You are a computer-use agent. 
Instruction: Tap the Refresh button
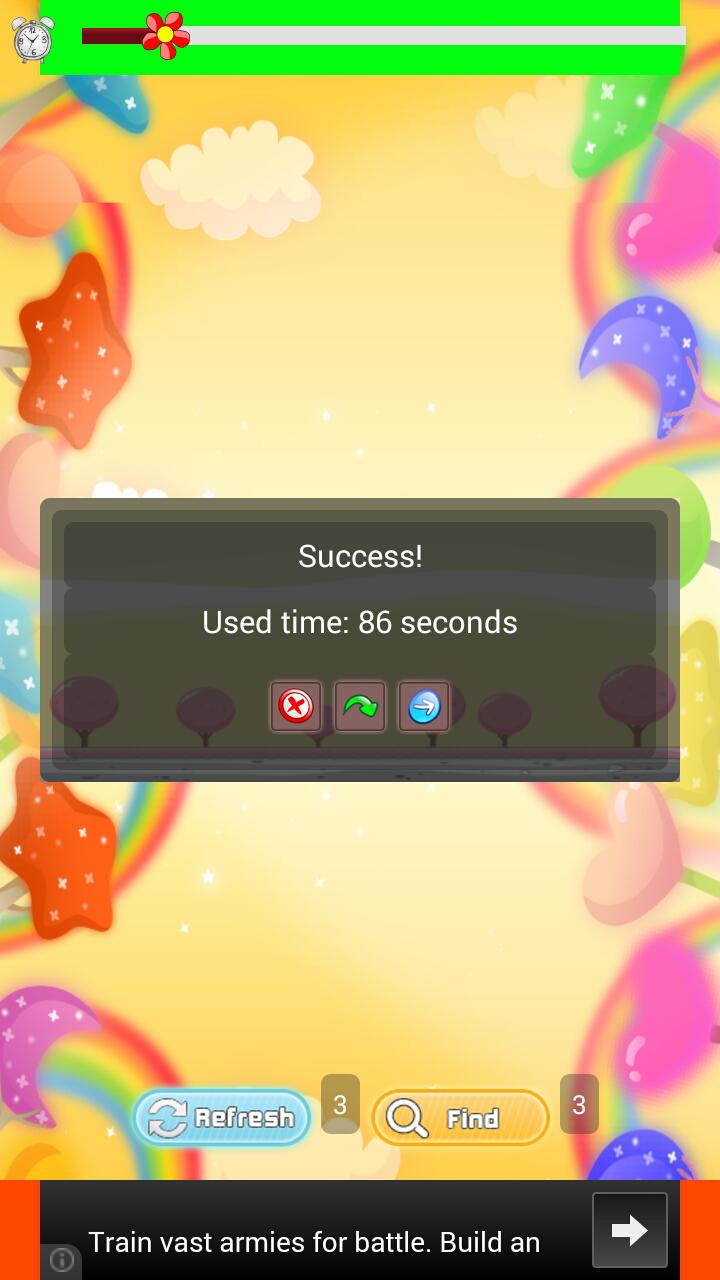click(x=221, y=1117)
